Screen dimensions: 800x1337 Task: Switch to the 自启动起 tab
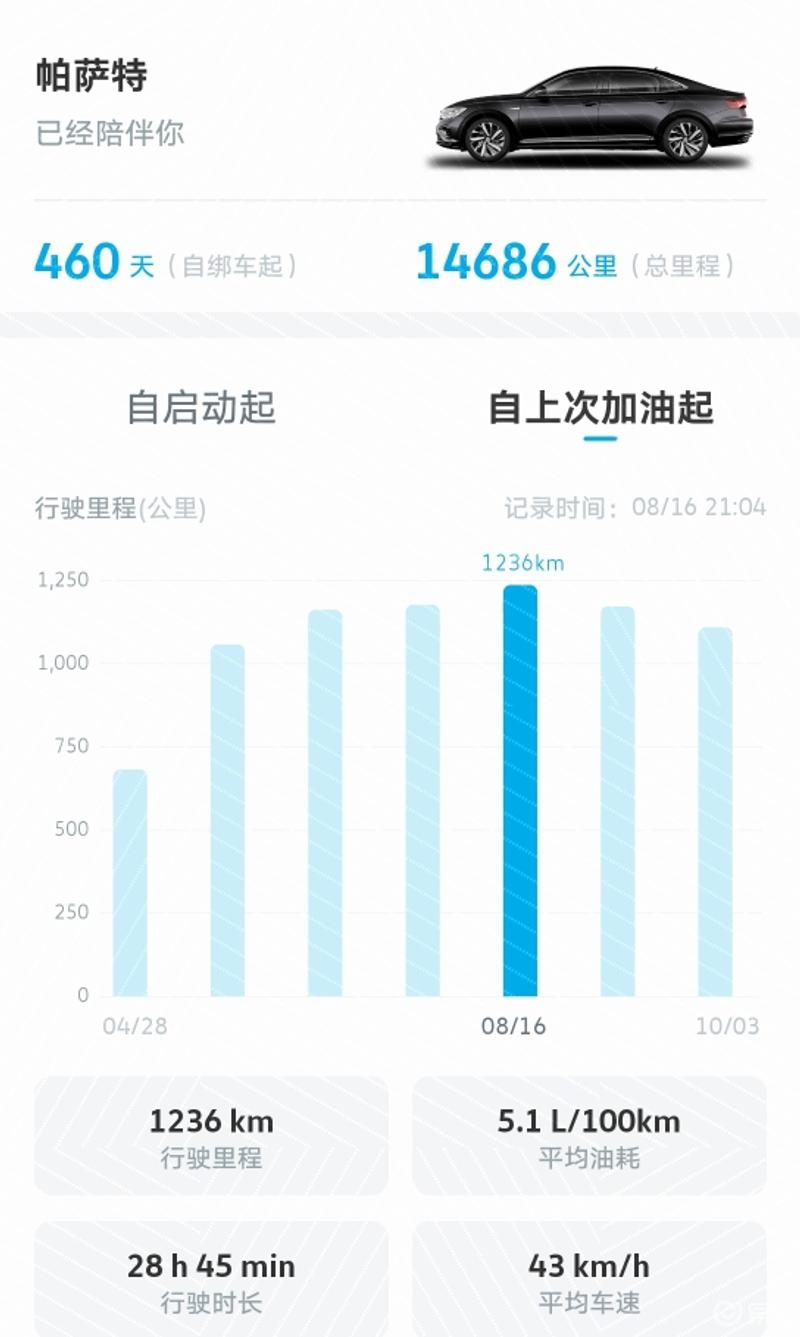click(201, 408)
